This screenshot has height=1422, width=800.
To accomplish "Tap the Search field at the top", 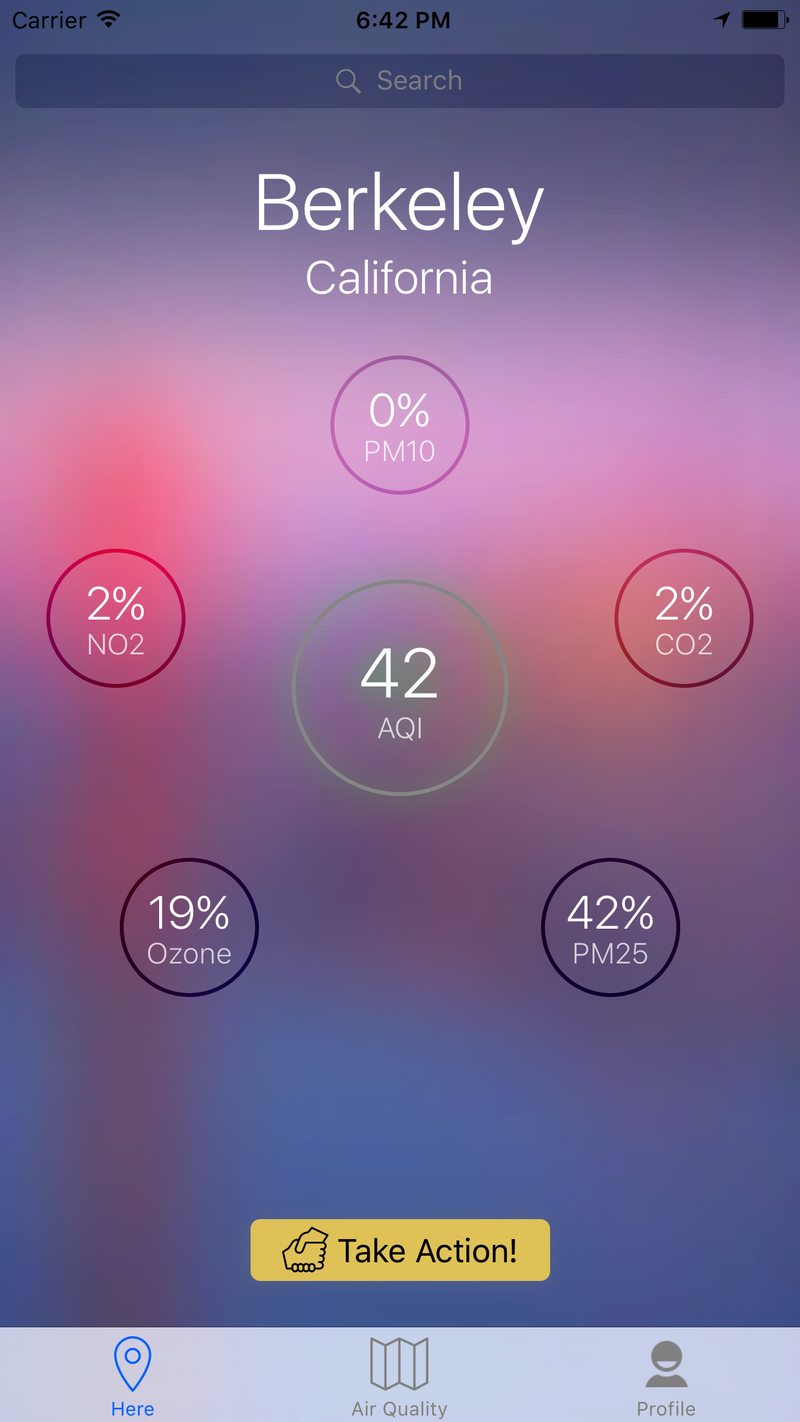I will (x=400, y=81).
